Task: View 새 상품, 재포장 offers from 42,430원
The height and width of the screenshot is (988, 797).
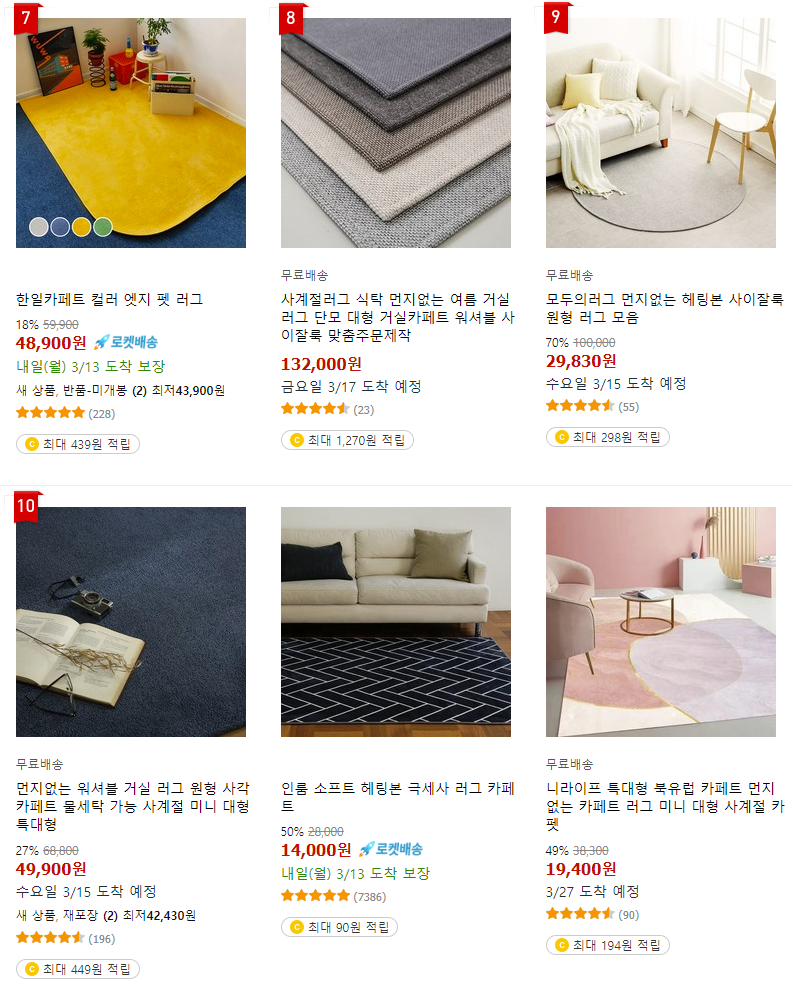Action: coord(106,915)
